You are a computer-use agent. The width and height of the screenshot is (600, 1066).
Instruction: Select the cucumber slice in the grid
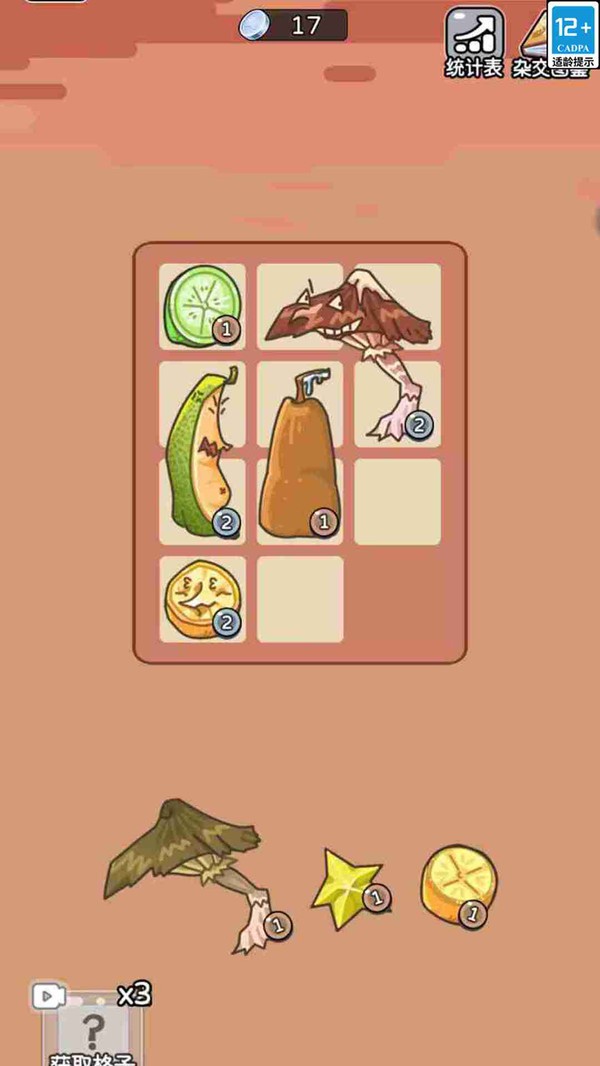[202, 307]
